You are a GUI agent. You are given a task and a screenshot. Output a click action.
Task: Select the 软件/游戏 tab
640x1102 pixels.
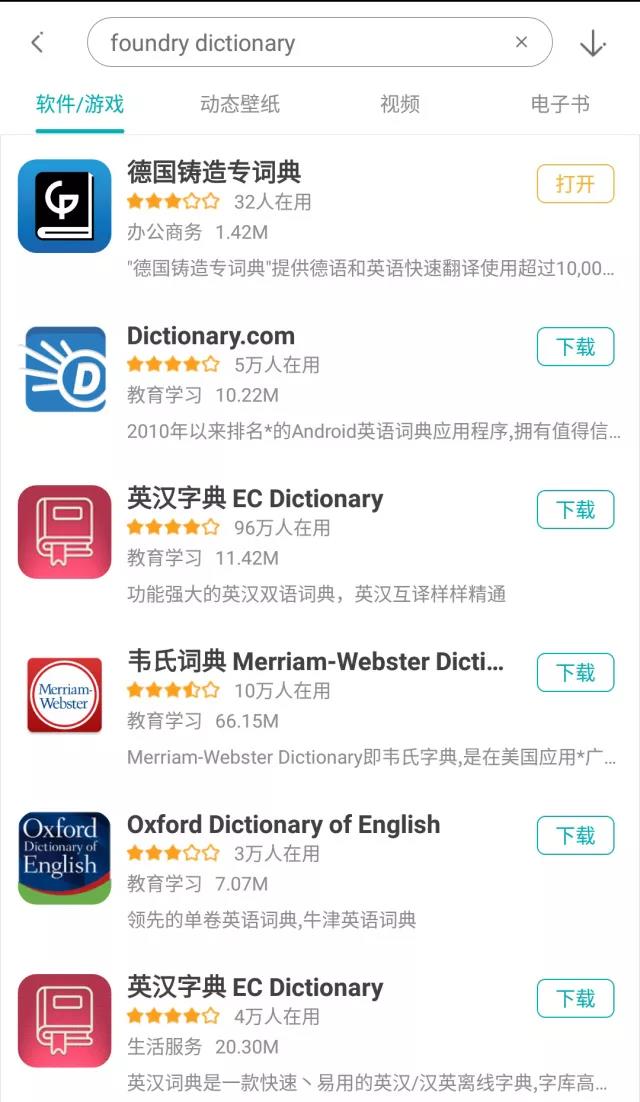click(80, 104)
